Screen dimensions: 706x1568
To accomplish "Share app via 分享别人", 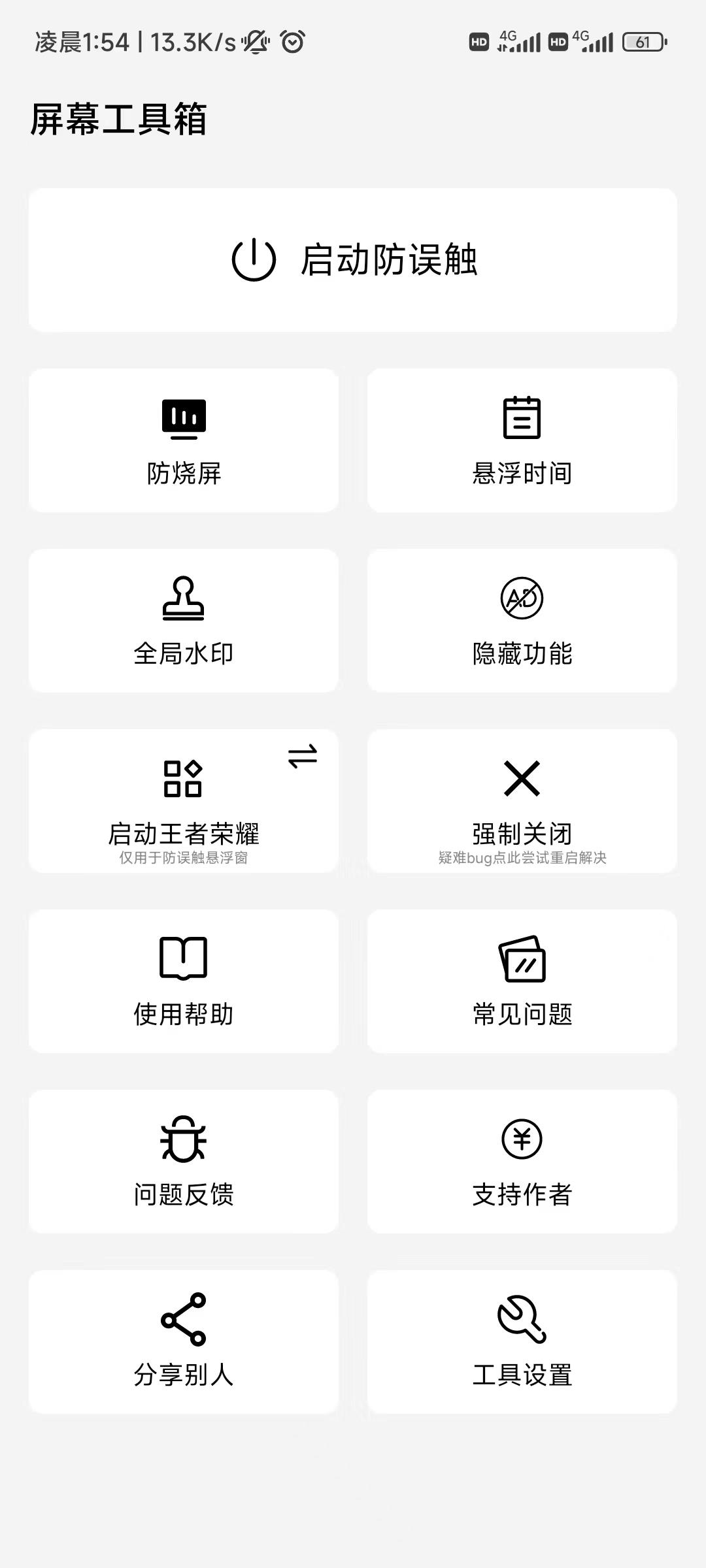I will click(184, 1342).
